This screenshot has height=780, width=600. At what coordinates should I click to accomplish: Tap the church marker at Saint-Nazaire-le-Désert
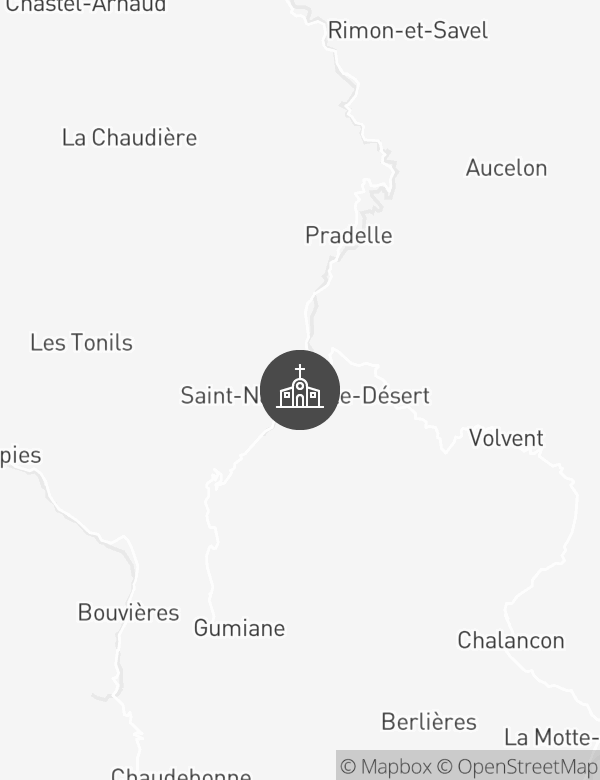(x=300, y=390)
